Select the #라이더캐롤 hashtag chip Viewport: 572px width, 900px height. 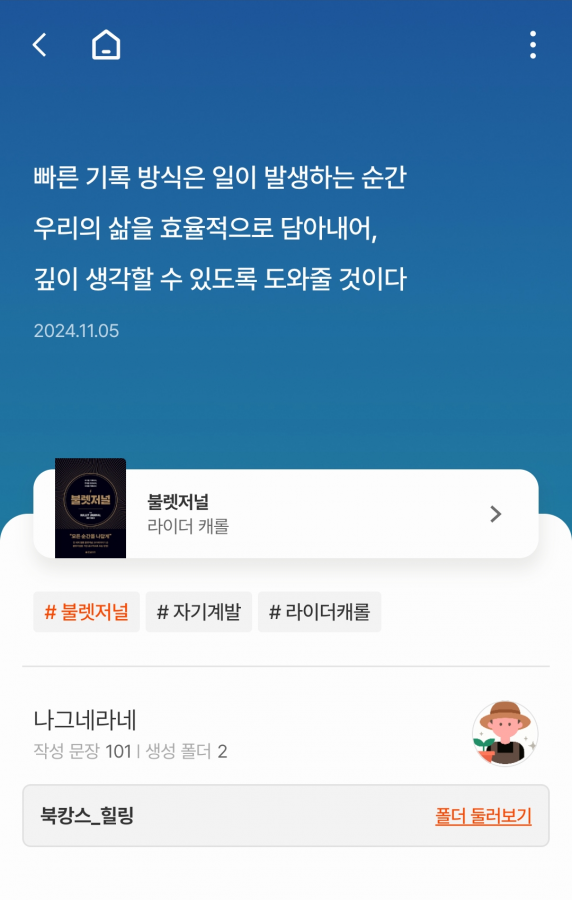pos(320,612)
